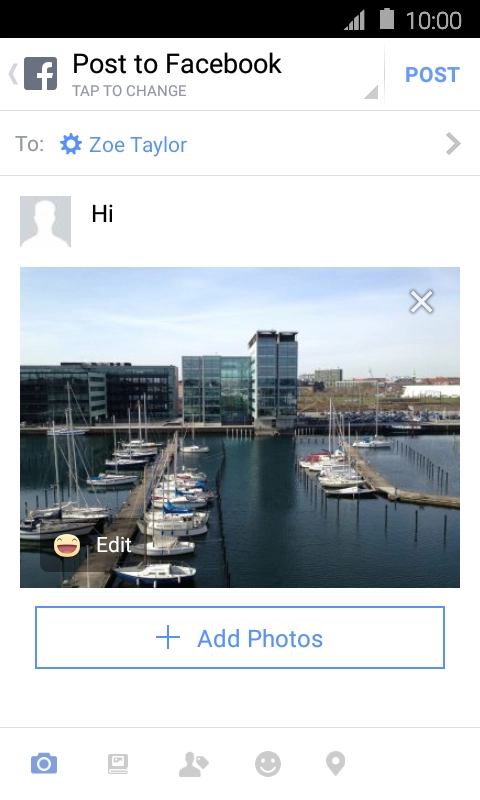480x800 pixels.
Task: Tap Add Photos button
Action: (240, 638)
